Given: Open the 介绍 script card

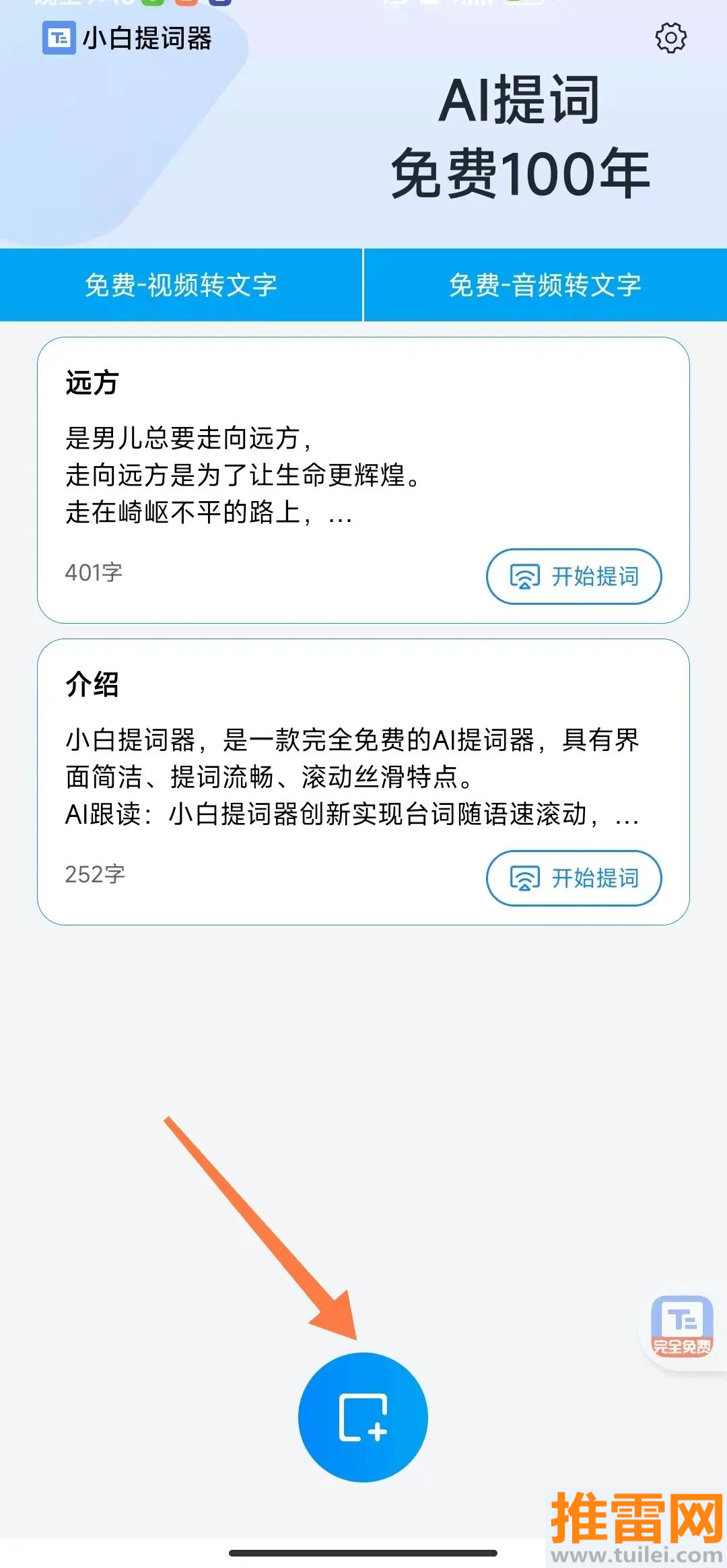Looking at the screenshot, I should pyautogui.click(x=363, y=782).
